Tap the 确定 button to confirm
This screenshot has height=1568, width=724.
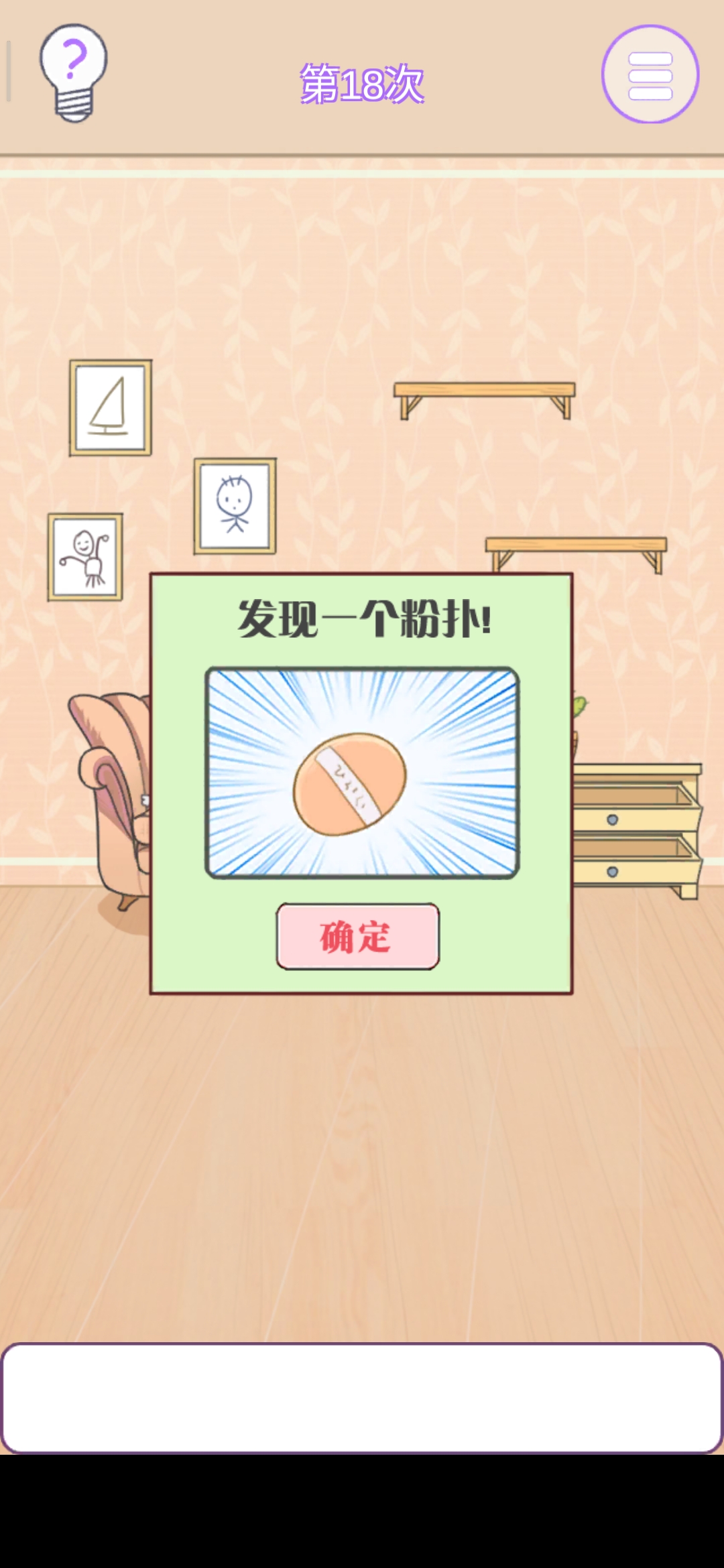point(358,936)
